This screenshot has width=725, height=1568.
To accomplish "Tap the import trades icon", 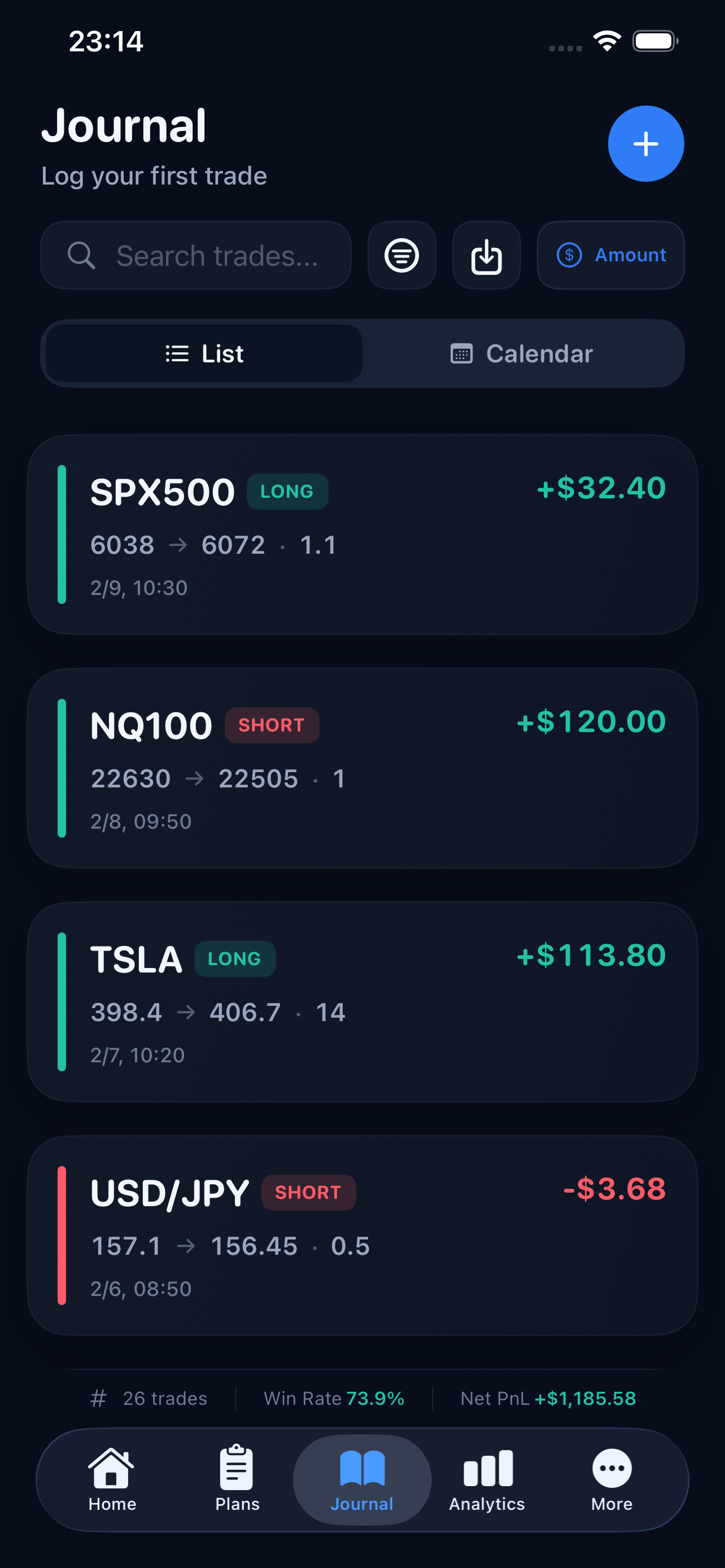I will click(x=486, y=255).
